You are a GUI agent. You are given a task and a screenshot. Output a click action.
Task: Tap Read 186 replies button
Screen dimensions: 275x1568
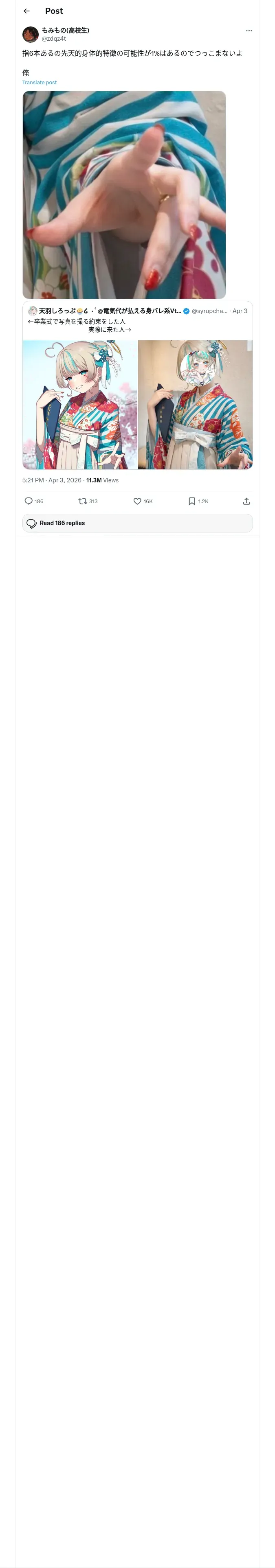pos(138,523)
